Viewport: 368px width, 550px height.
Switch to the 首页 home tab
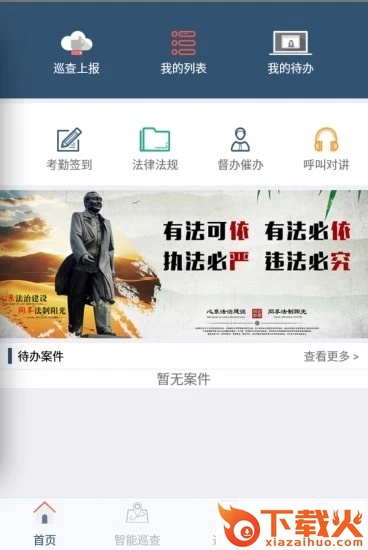pos(45,524)
